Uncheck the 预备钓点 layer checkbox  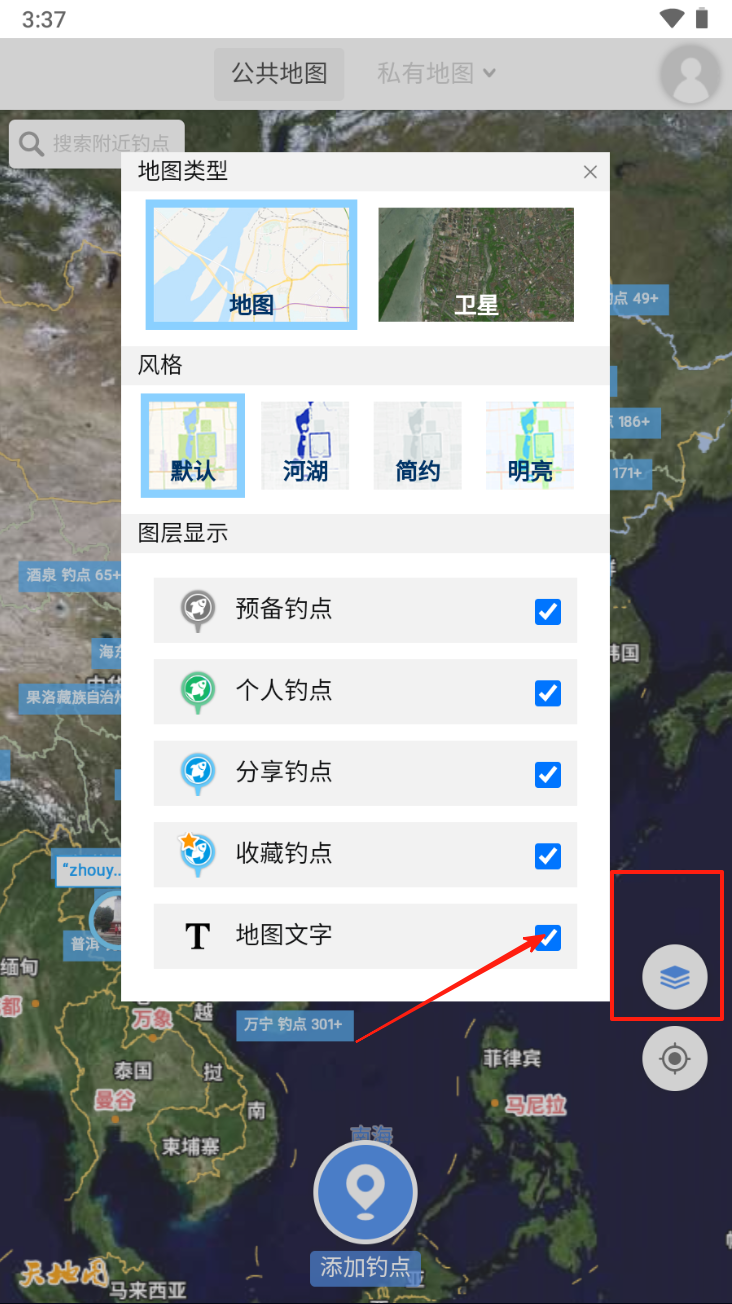(548, 611)
